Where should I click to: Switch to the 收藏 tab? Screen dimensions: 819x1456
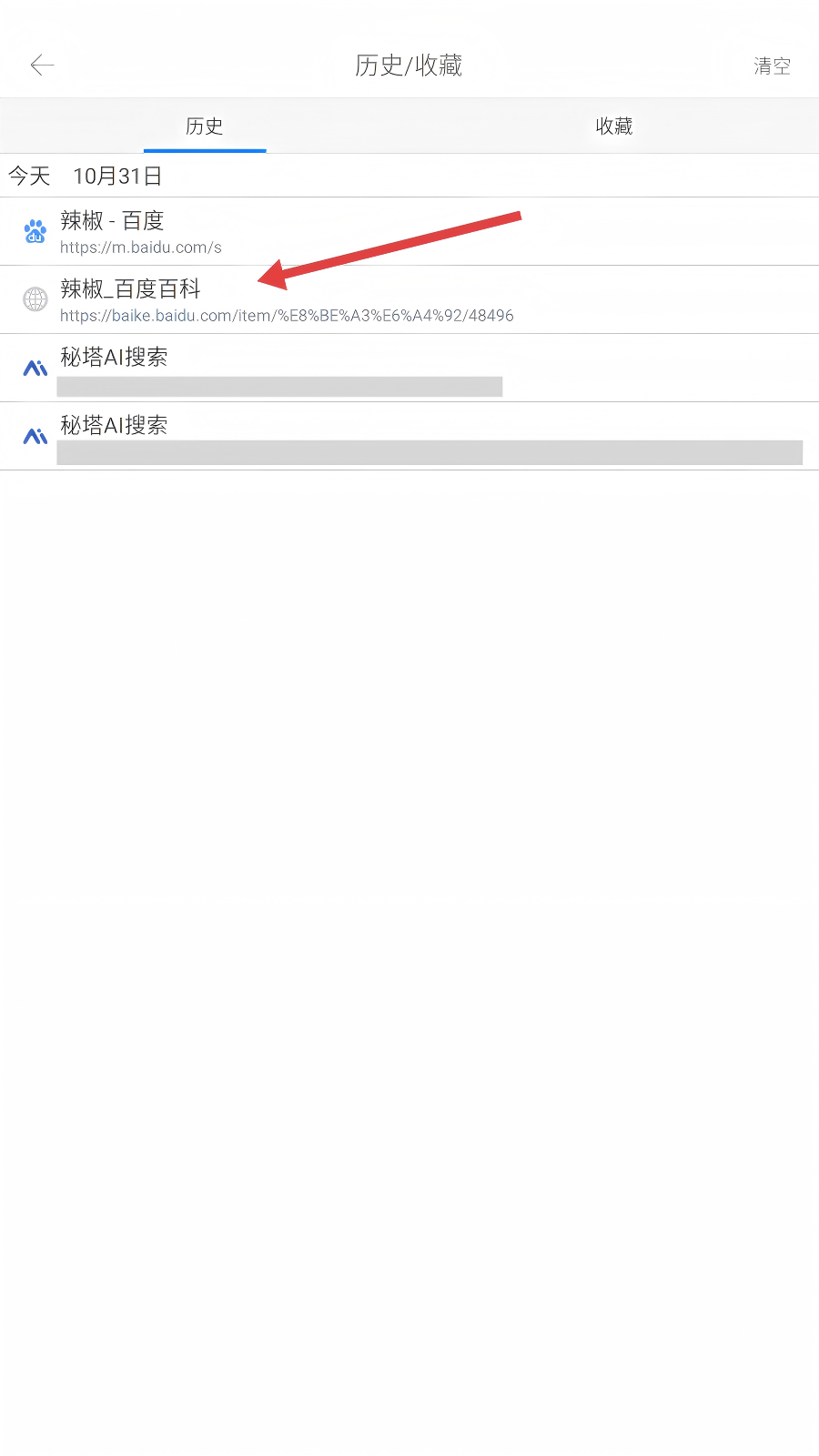click(x=613, y=126)
